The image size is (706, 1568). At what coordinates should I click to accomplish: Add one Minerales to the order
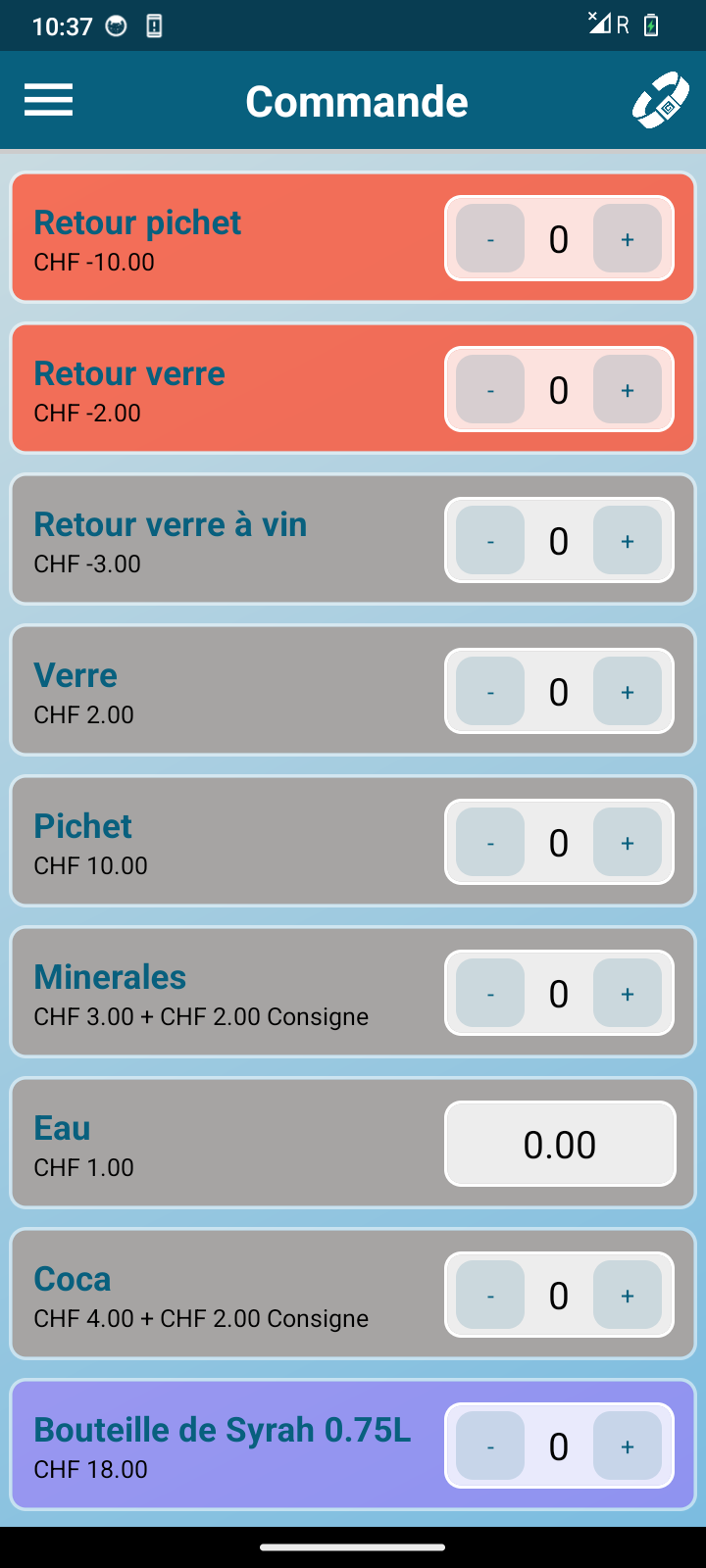627,993
